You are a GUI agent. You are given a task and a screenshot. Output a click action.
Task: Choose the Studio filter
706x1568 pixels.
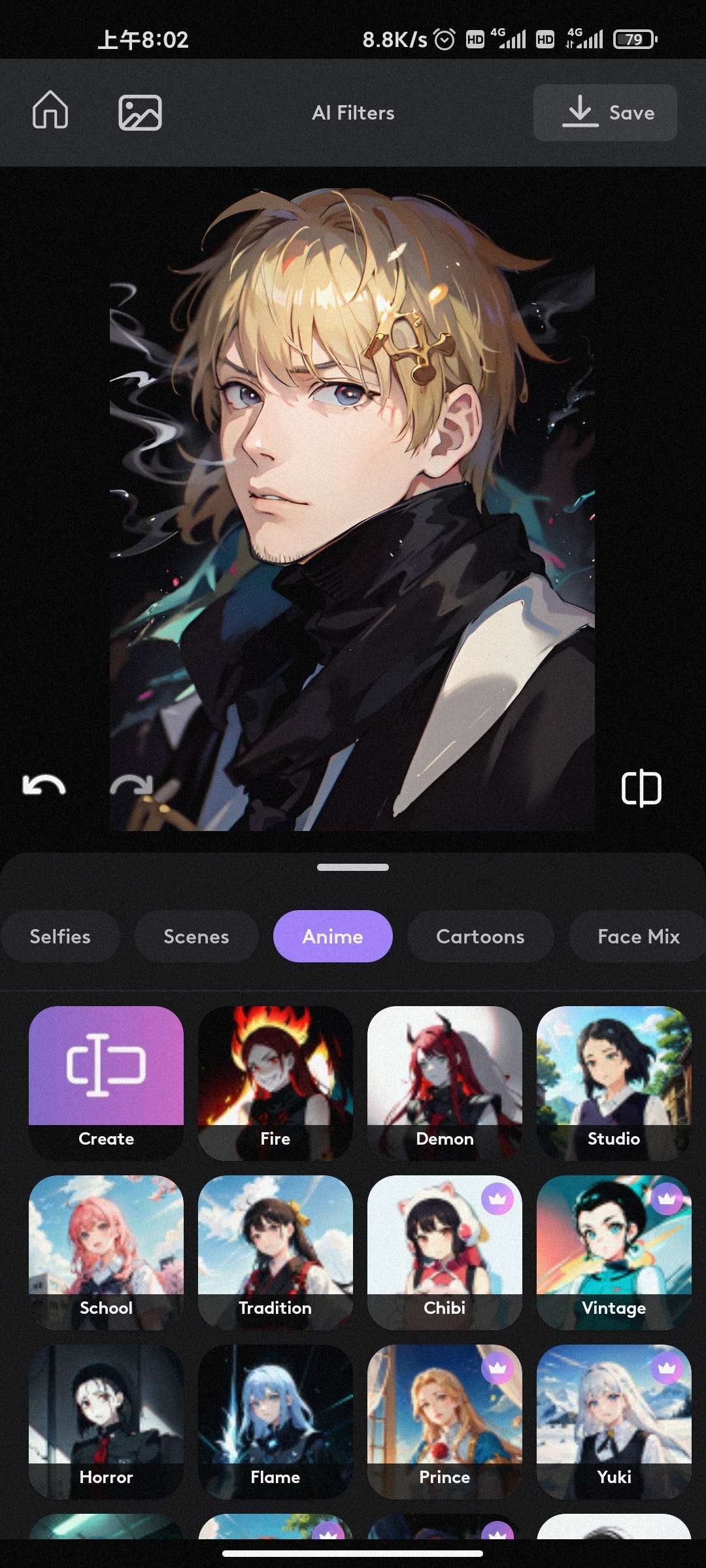(x=614, y=1083)
